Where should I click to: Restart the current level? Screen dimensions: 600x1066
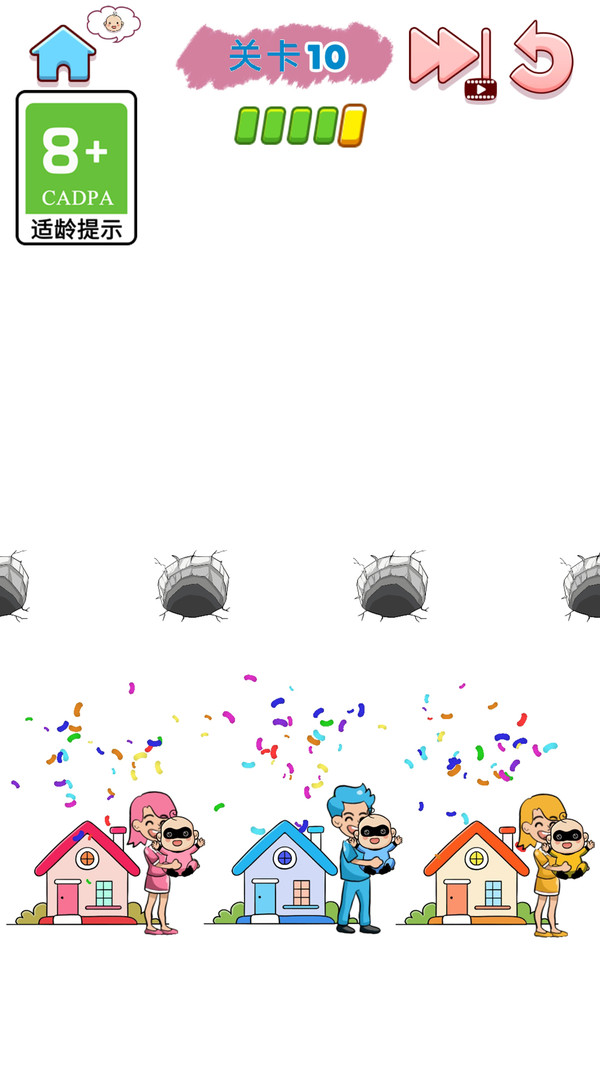[x=542, y=58]
